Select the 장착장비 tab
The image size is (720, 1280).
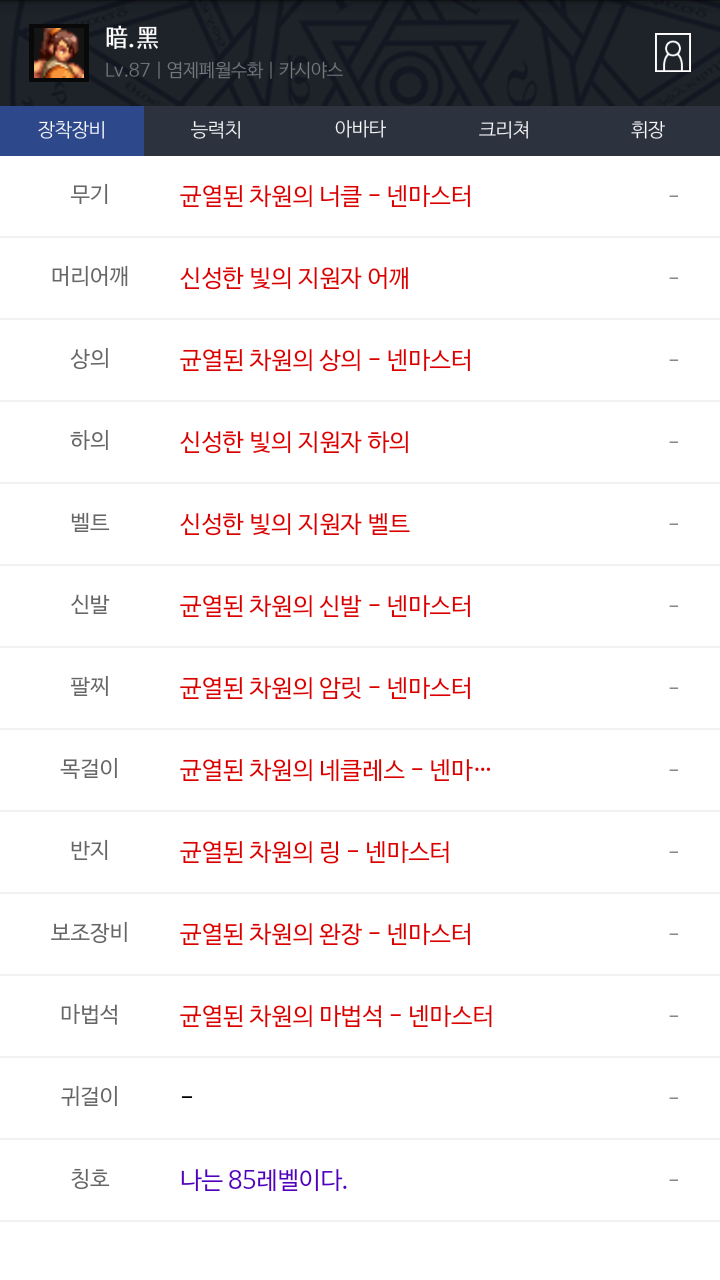pos(72,130)
